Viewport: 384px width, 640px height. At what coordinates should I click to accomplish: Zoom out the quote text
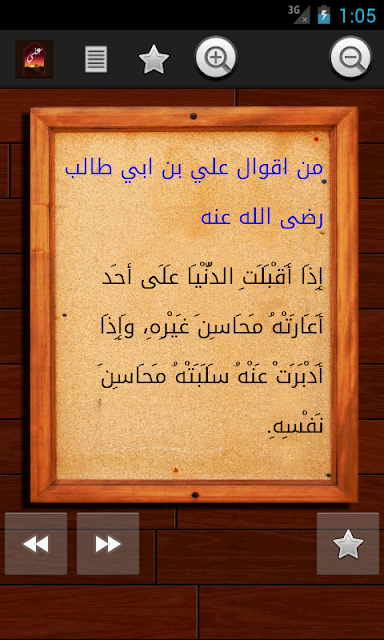351,58
